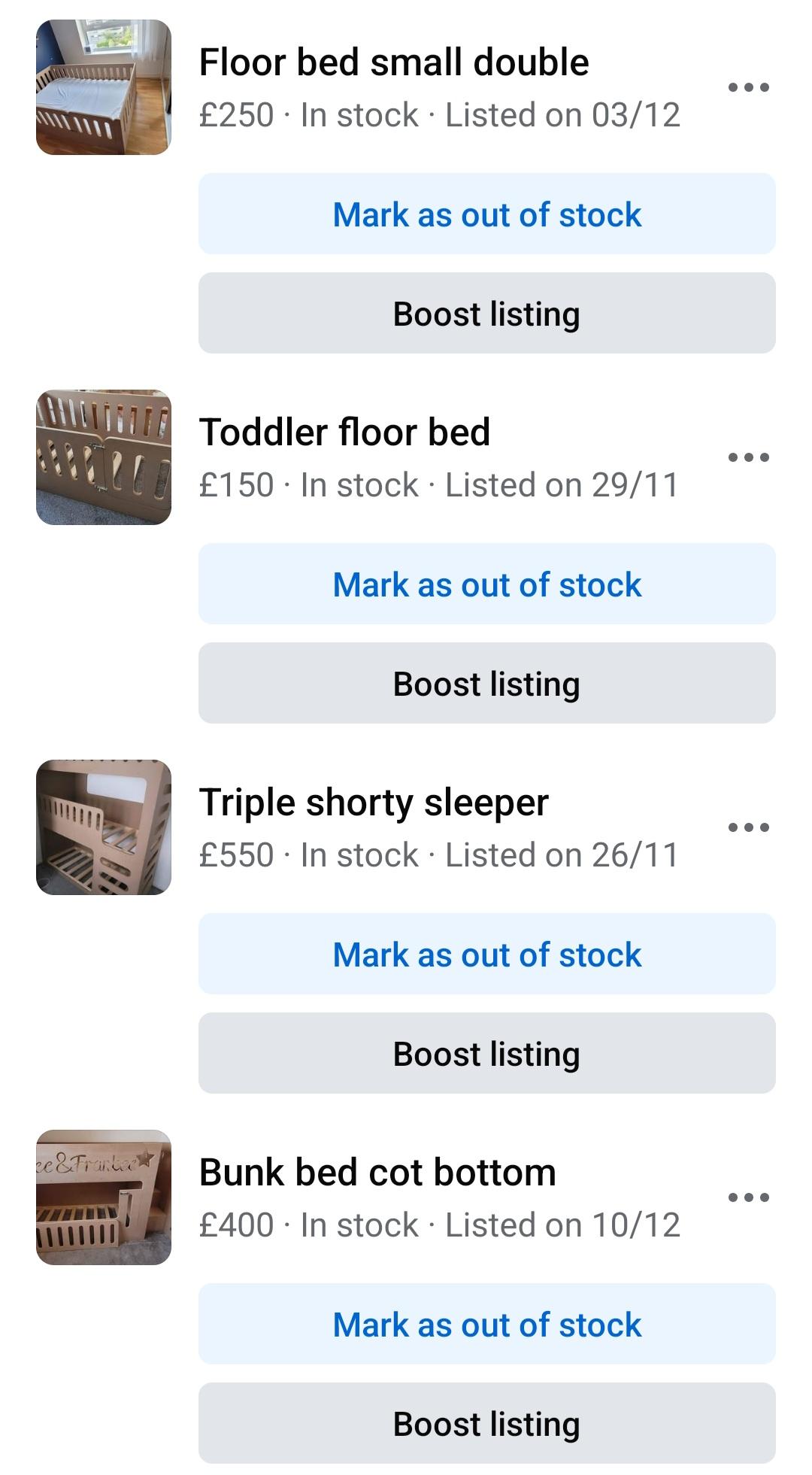Open more options for Triple shorty sleeper
Image resolution: width=812 pixels, height=1475 pixels.
pyautogui.click(x=749, y=827)
